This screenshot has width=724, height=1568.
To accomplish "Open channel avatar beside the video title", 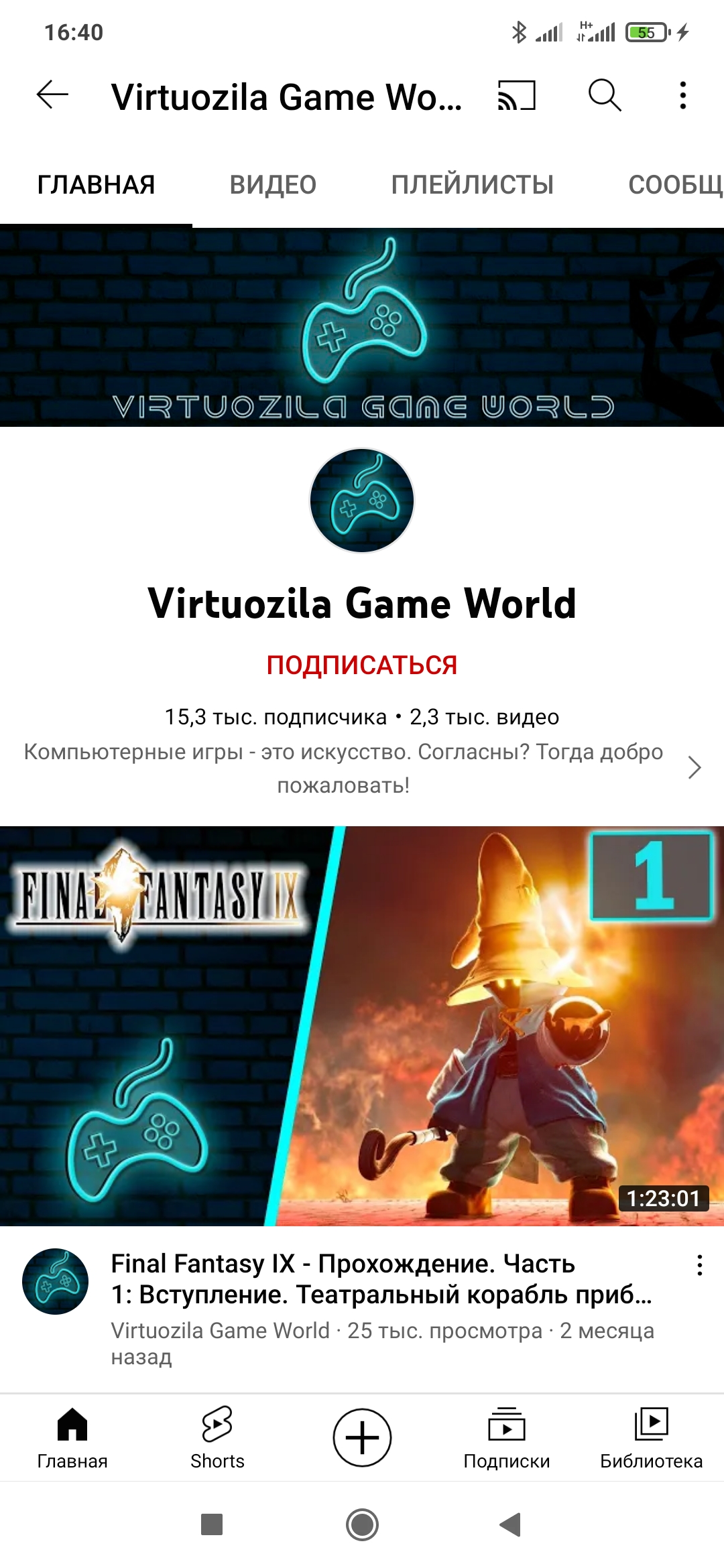I will click(56, 1281).
